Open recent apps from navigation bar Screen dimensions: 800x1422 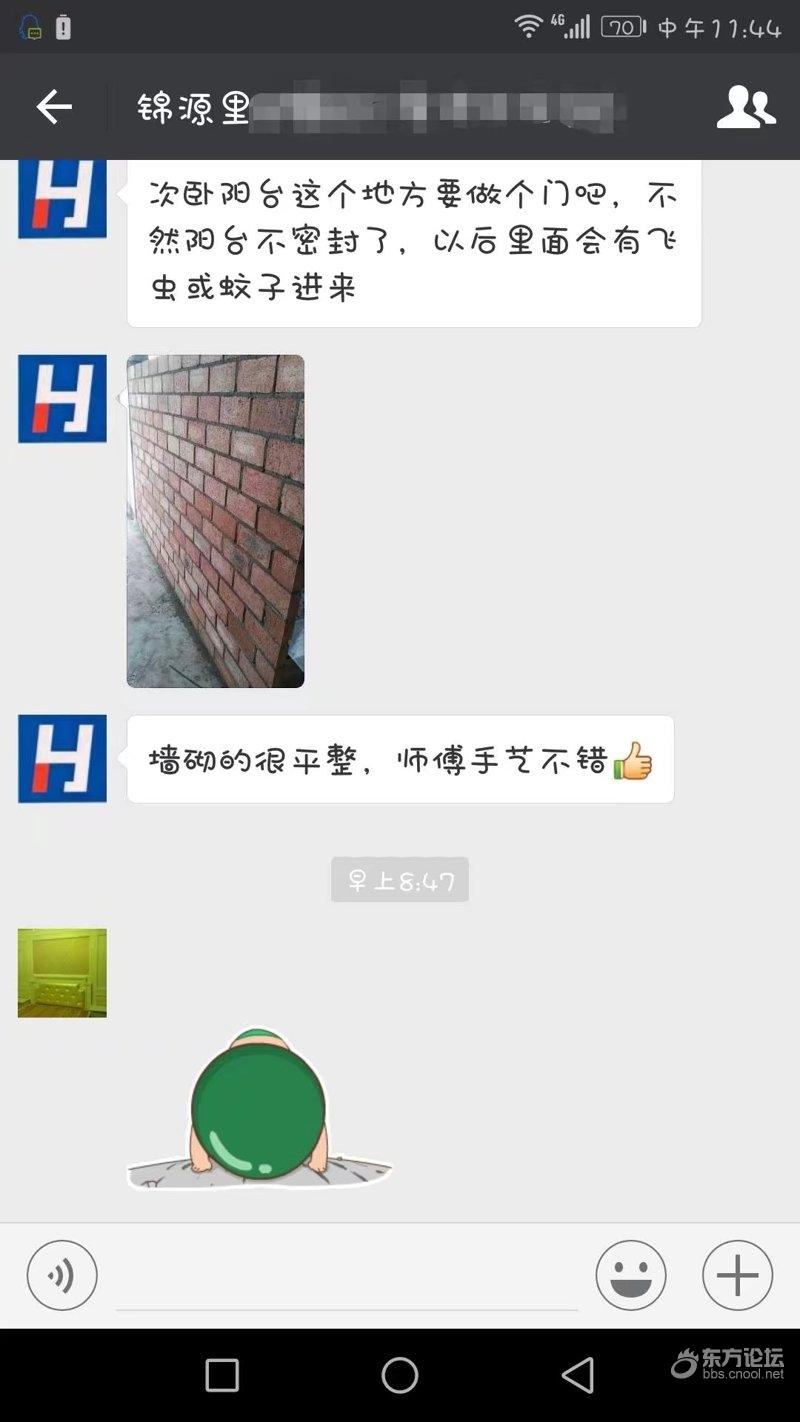coord(222,1375)
